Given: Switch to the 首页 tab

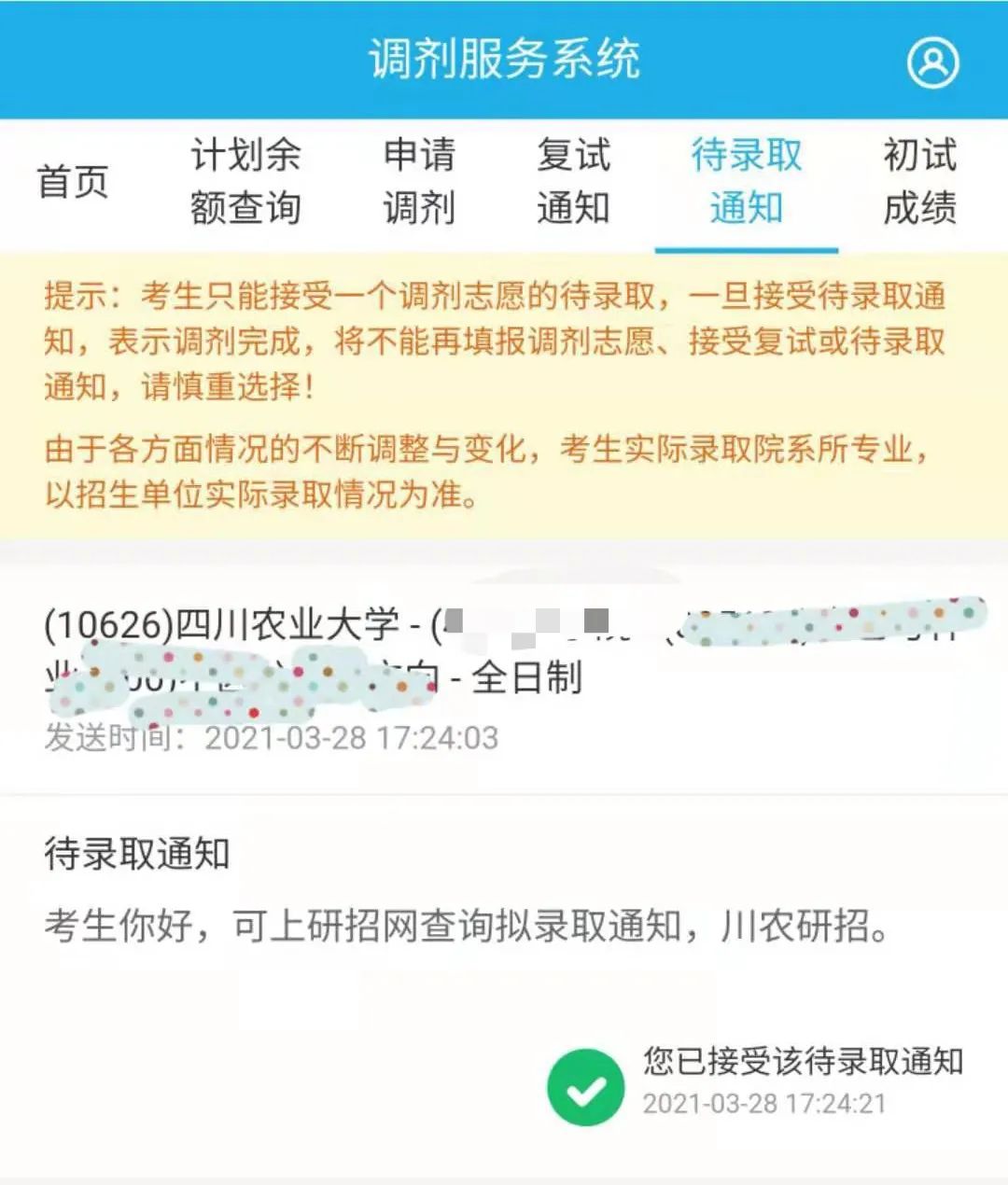Looking at the screenshot, I should pyautogui.click(x=73, y=181).
